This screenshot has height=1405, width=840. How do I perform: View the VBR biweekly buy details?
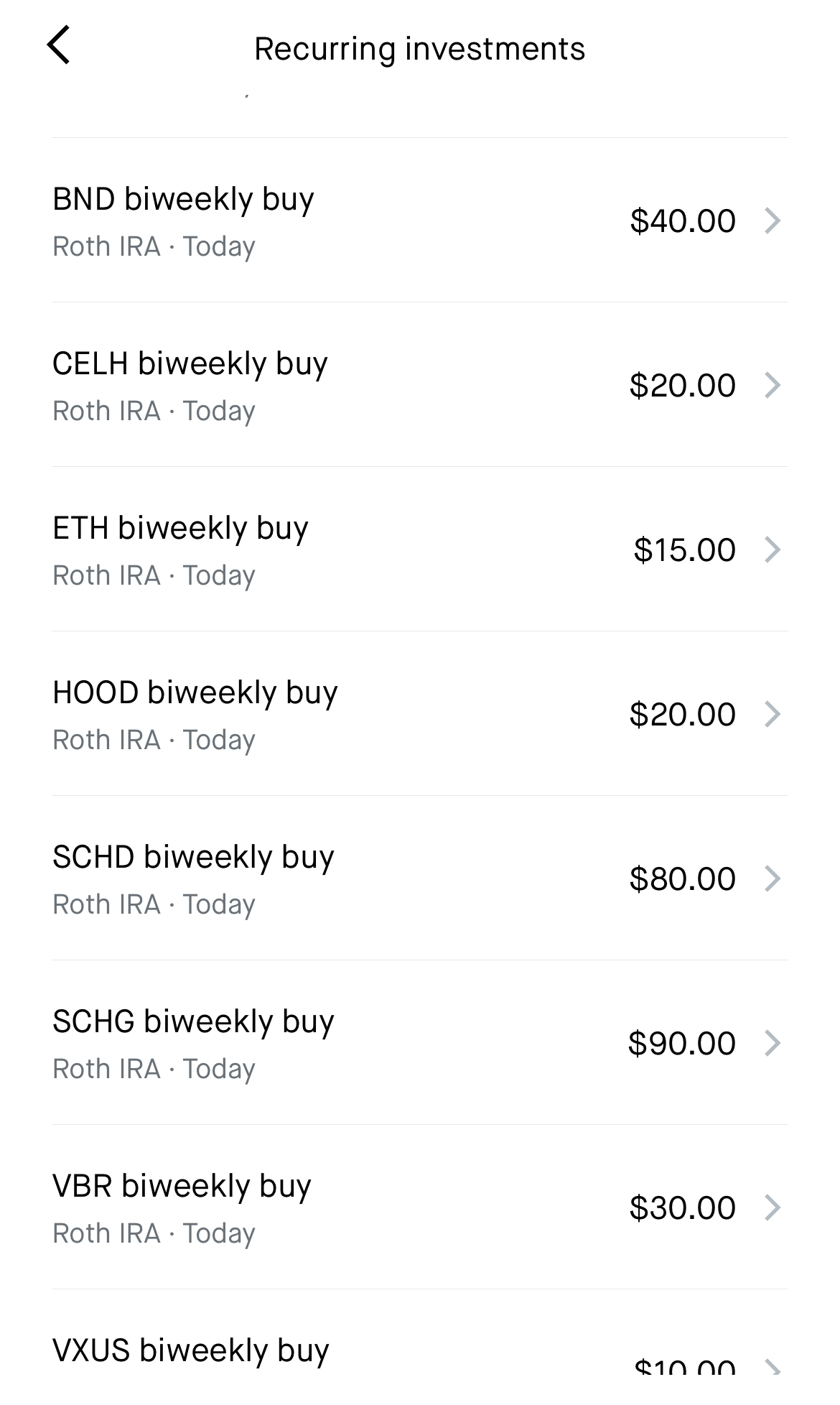[419, 1207]
